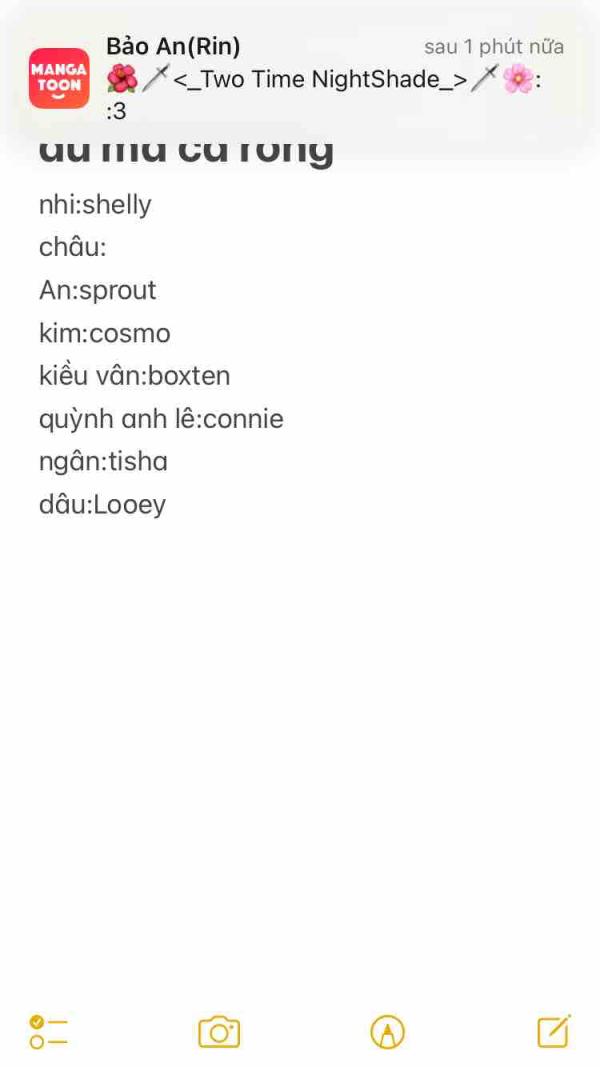
Task: Open the markup pen tool
Action: point(387,1031)
